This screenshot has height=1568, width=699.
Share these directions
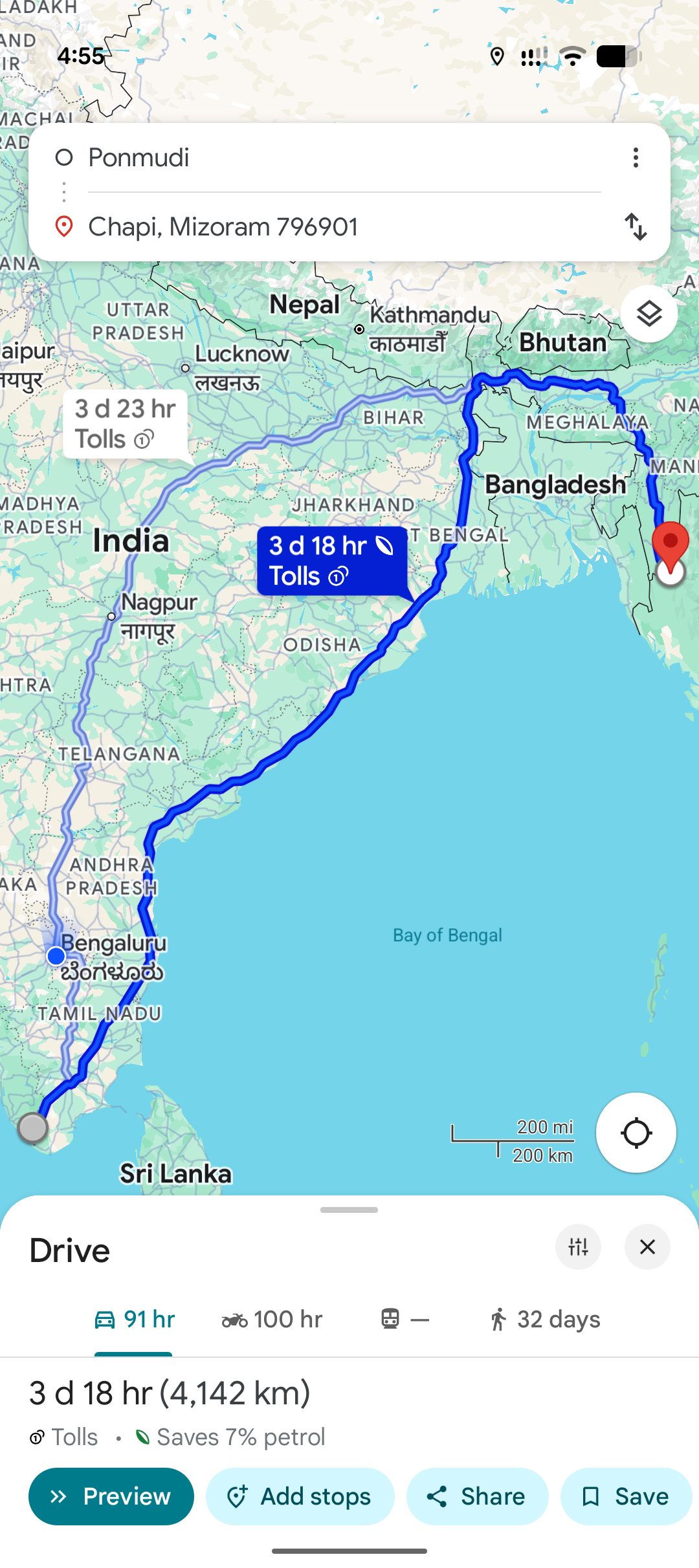click(477, 1496)
